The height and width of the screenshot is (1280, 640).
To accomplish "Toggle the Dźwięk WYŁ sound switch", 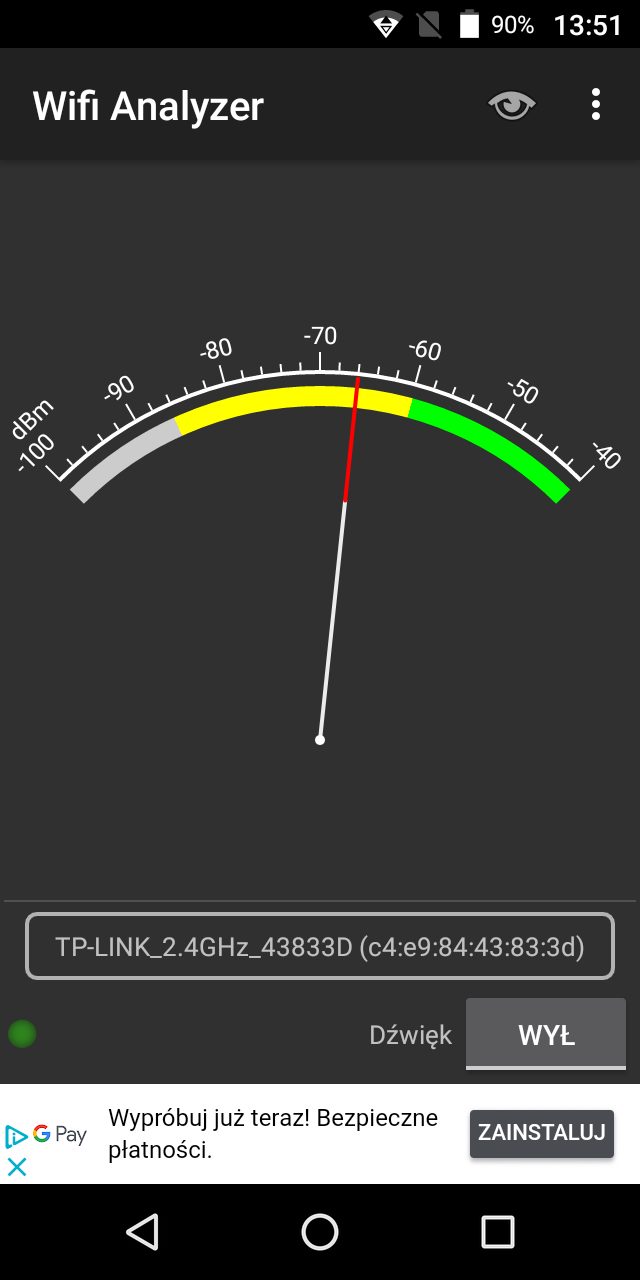I will coord(546,1035).
